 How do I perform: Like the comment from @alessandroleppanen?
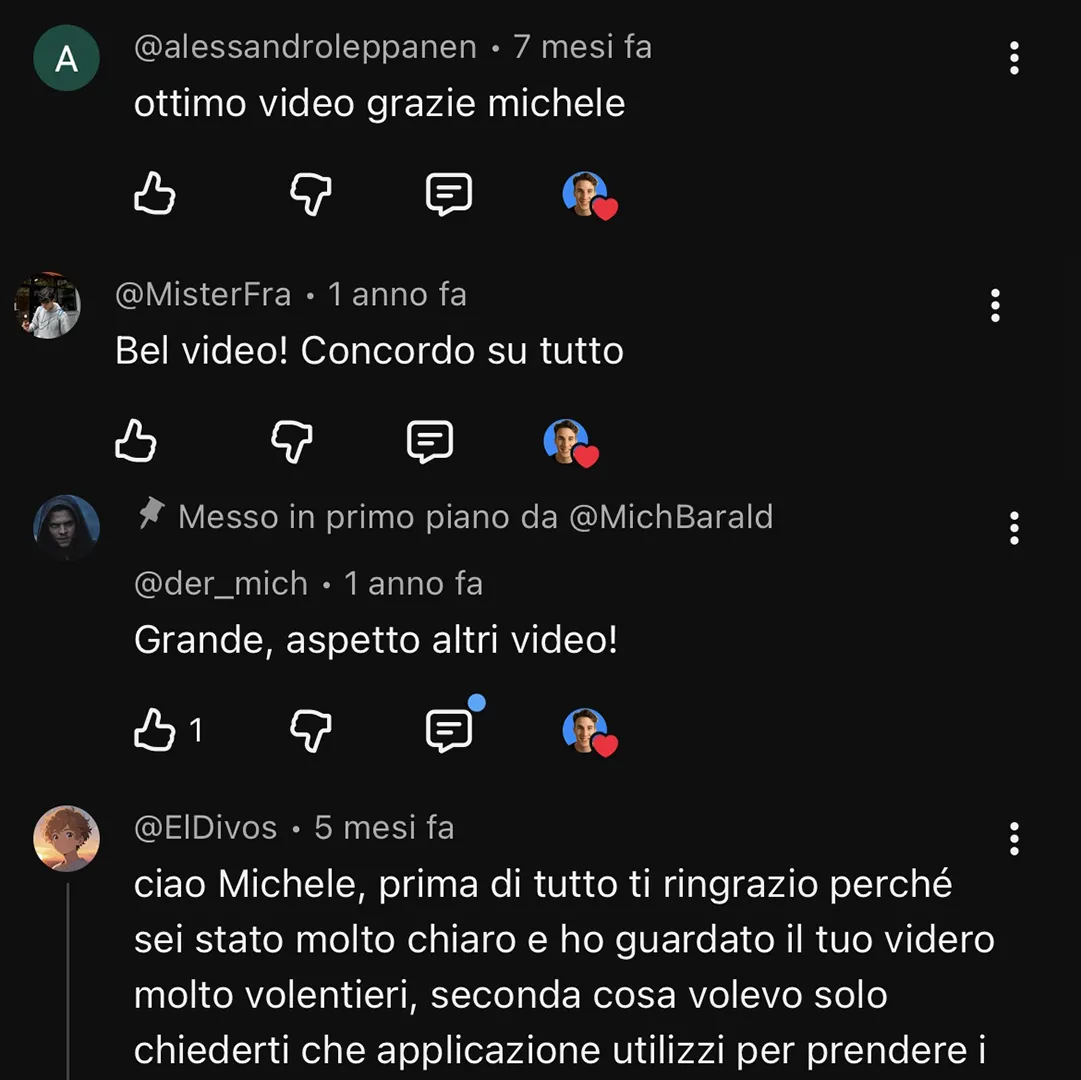coord(155,193)
